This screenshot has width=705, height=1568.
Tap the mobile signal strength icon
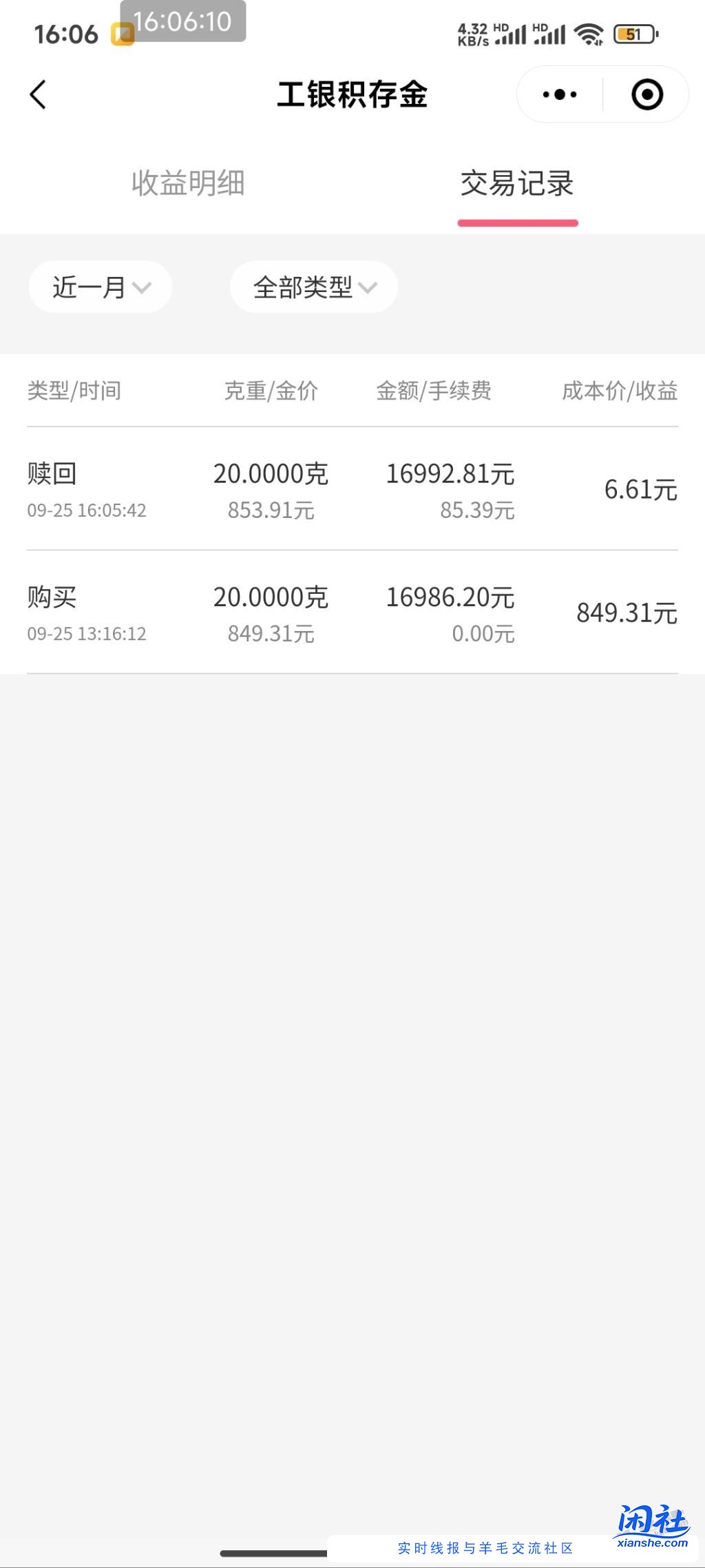pos(513,32)
